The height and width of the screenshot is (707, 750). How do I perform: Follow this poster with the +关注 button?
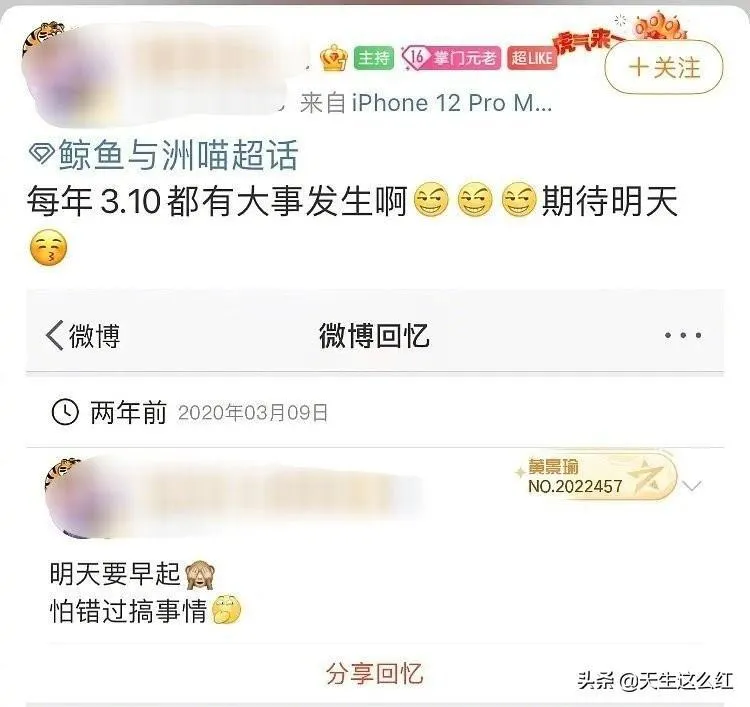pyautogui.click(x=665, y=67)
